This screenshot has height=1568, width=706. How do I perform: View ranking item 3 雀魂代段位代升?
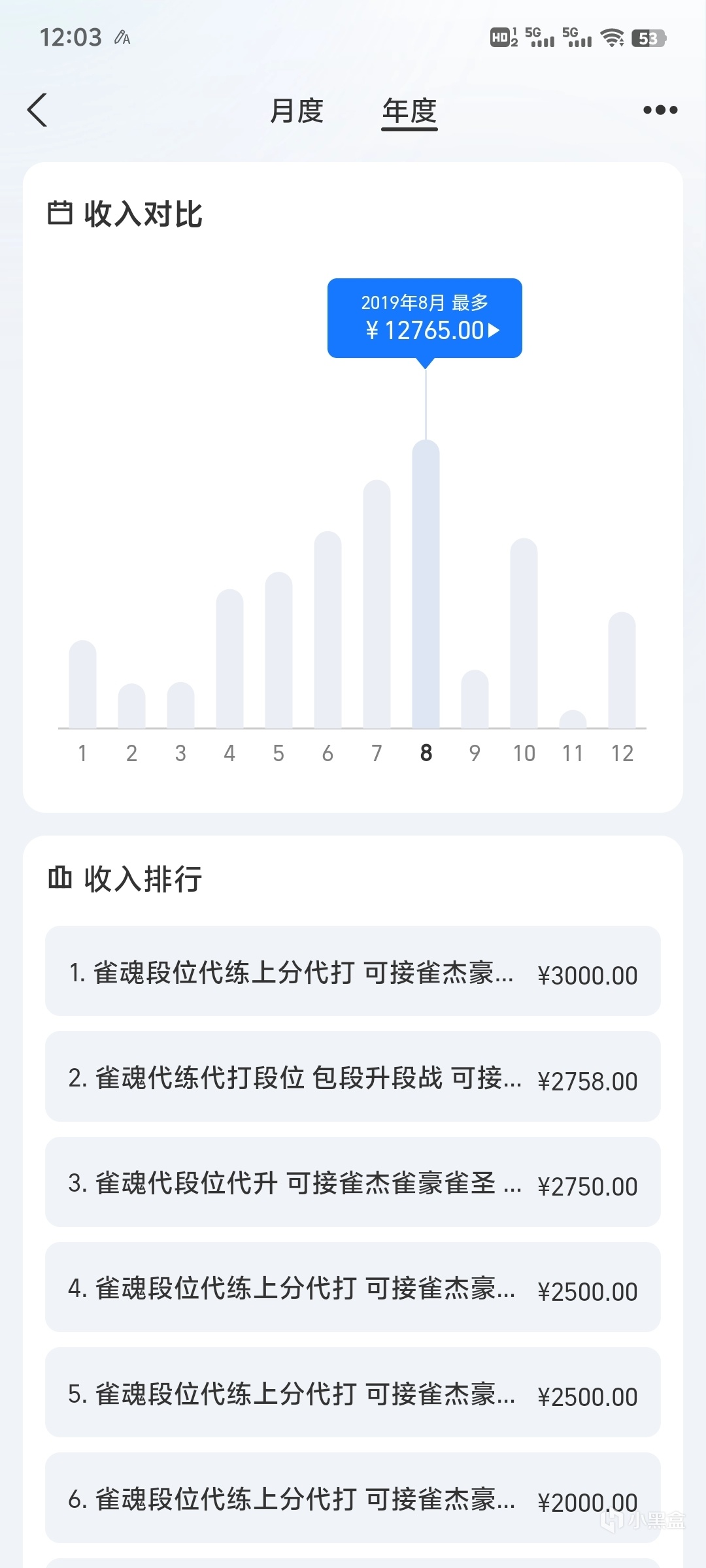pos(353,1182)
